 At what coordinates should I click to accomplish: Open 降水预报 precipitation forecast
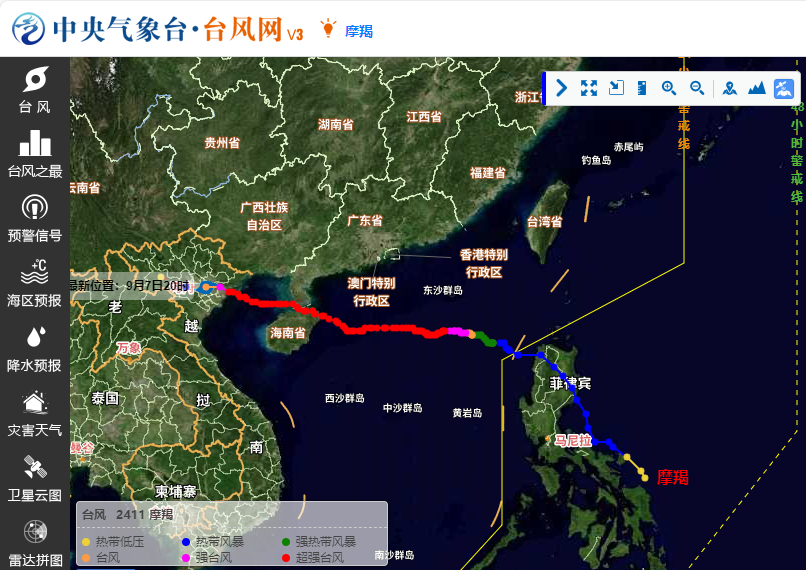tap(35, 348)
